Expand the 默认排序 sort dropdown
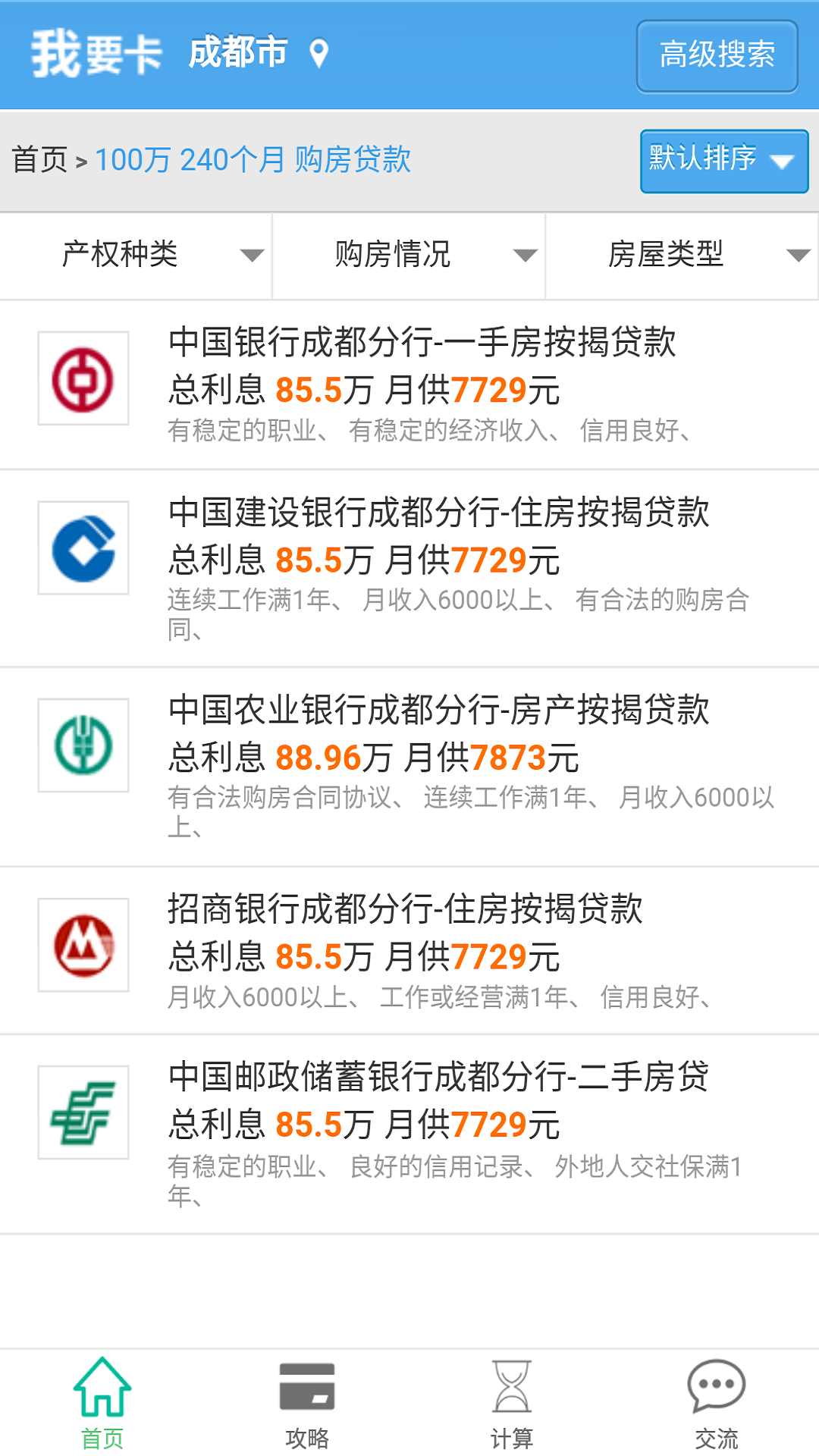819x1456 pixels. click(723, 161)
